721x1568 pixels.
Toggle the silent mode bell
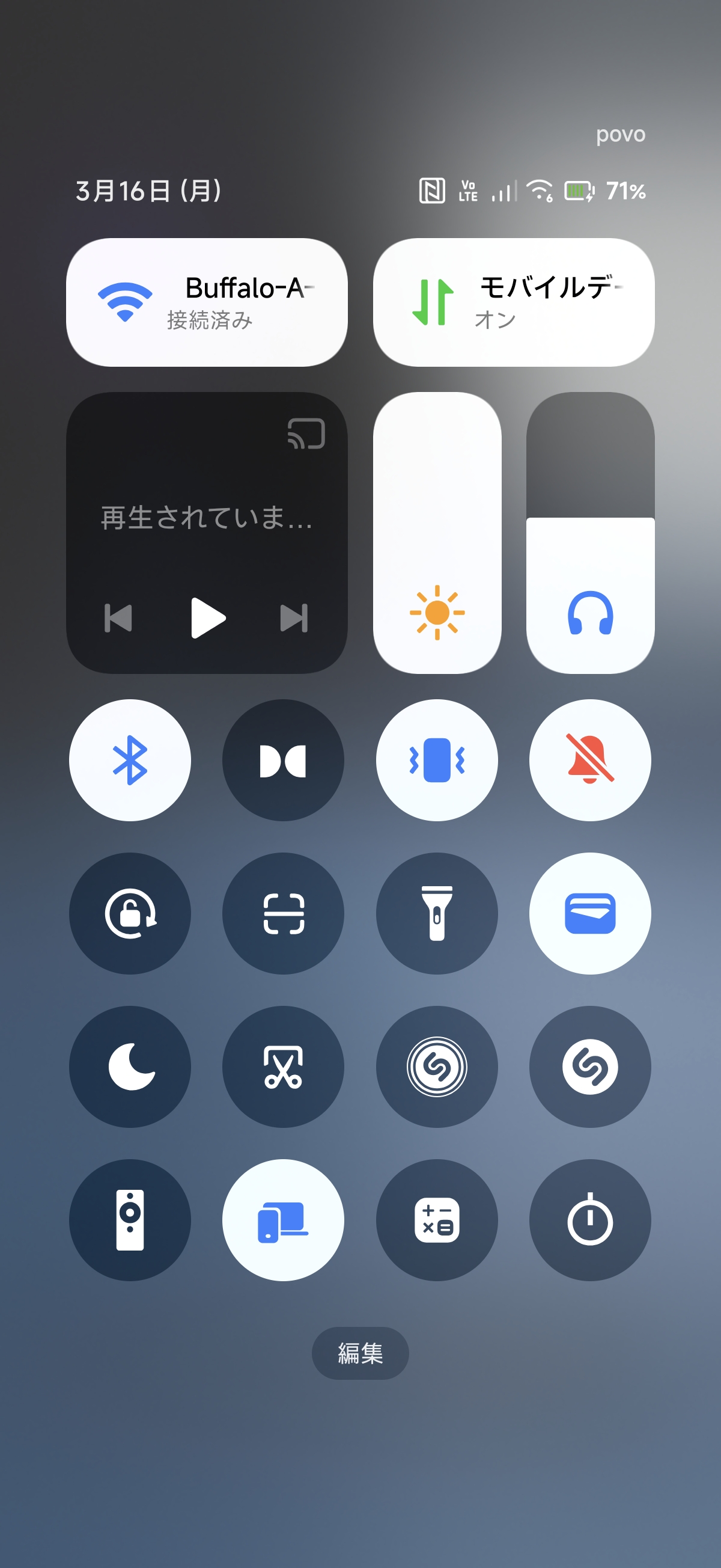tap(589, 760)
